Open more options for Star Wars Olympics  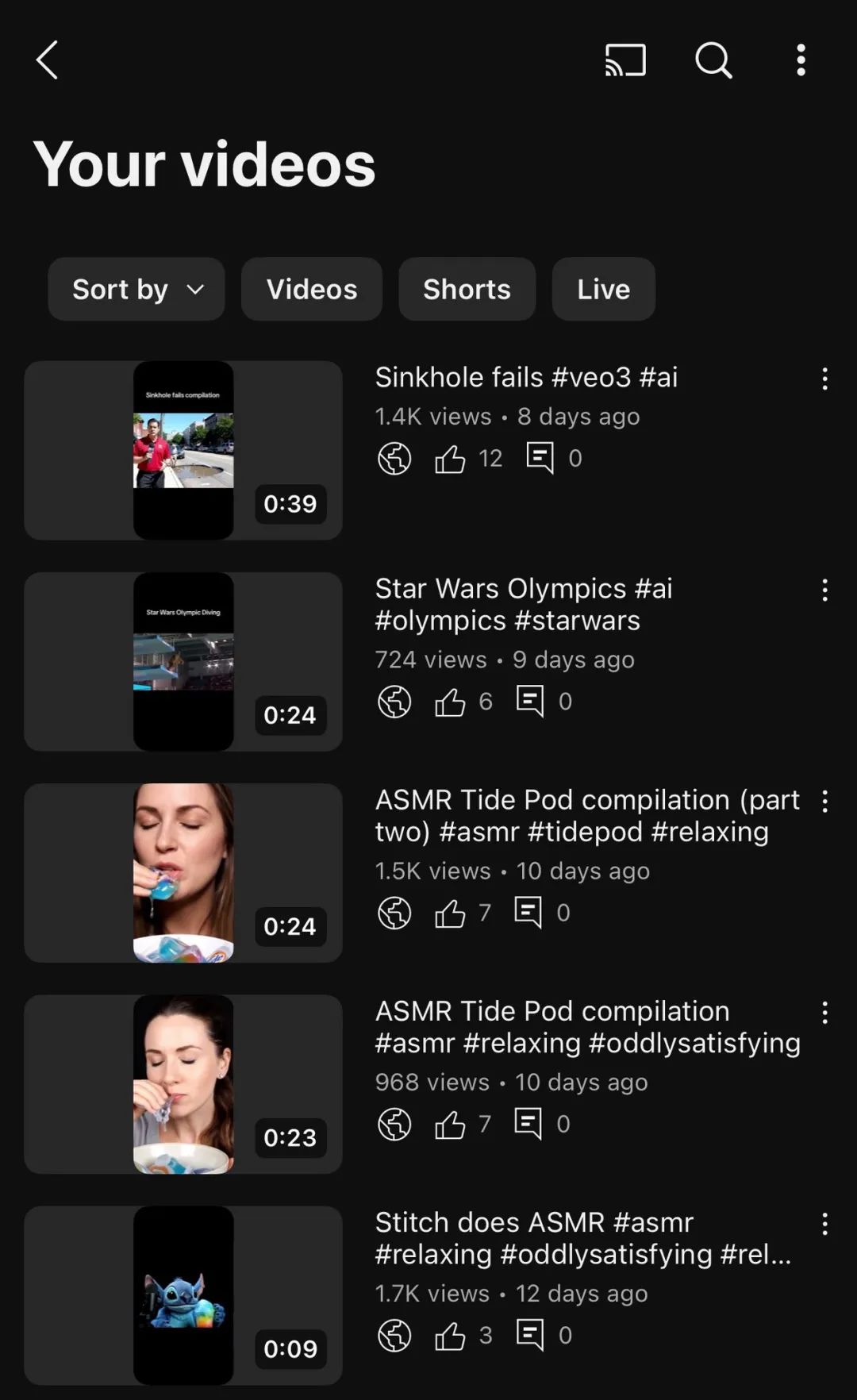click(x=824, y=590)
